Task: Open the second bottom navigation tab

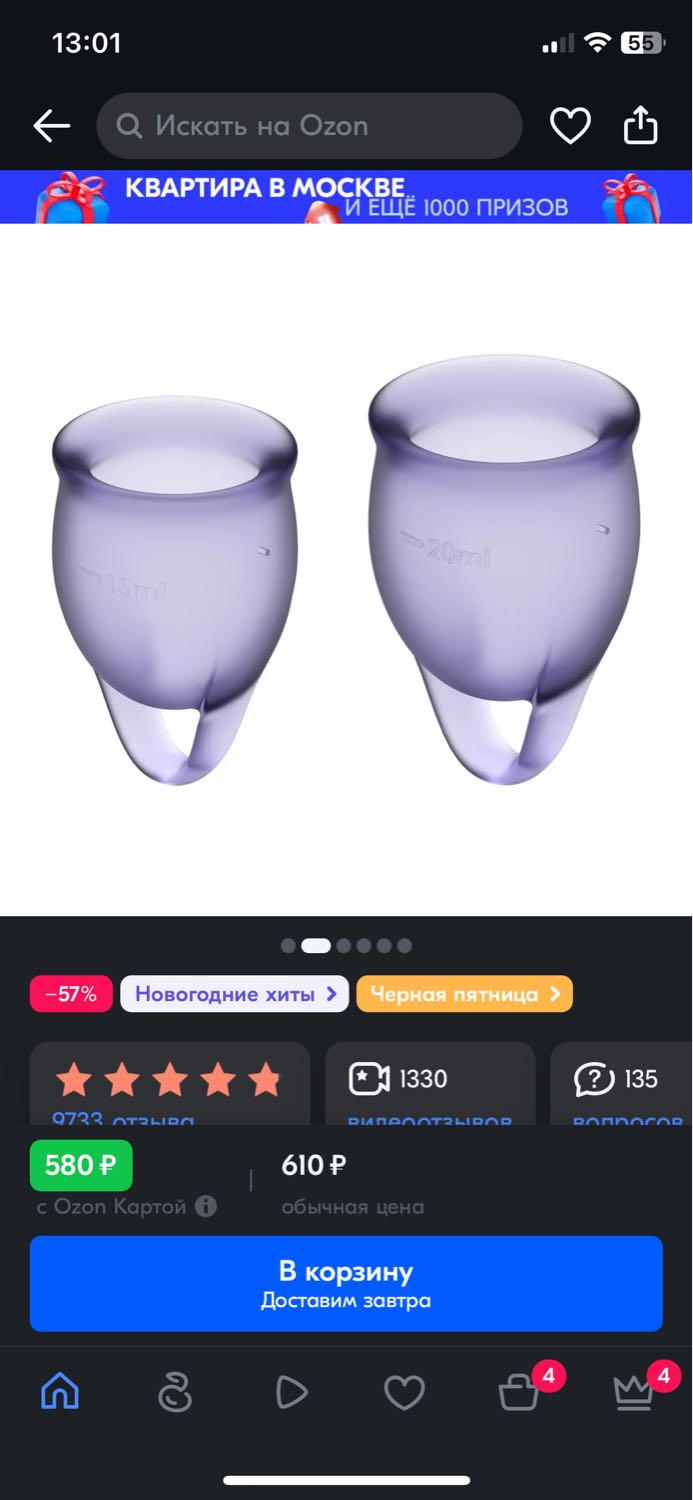Action: (175, 1392)
